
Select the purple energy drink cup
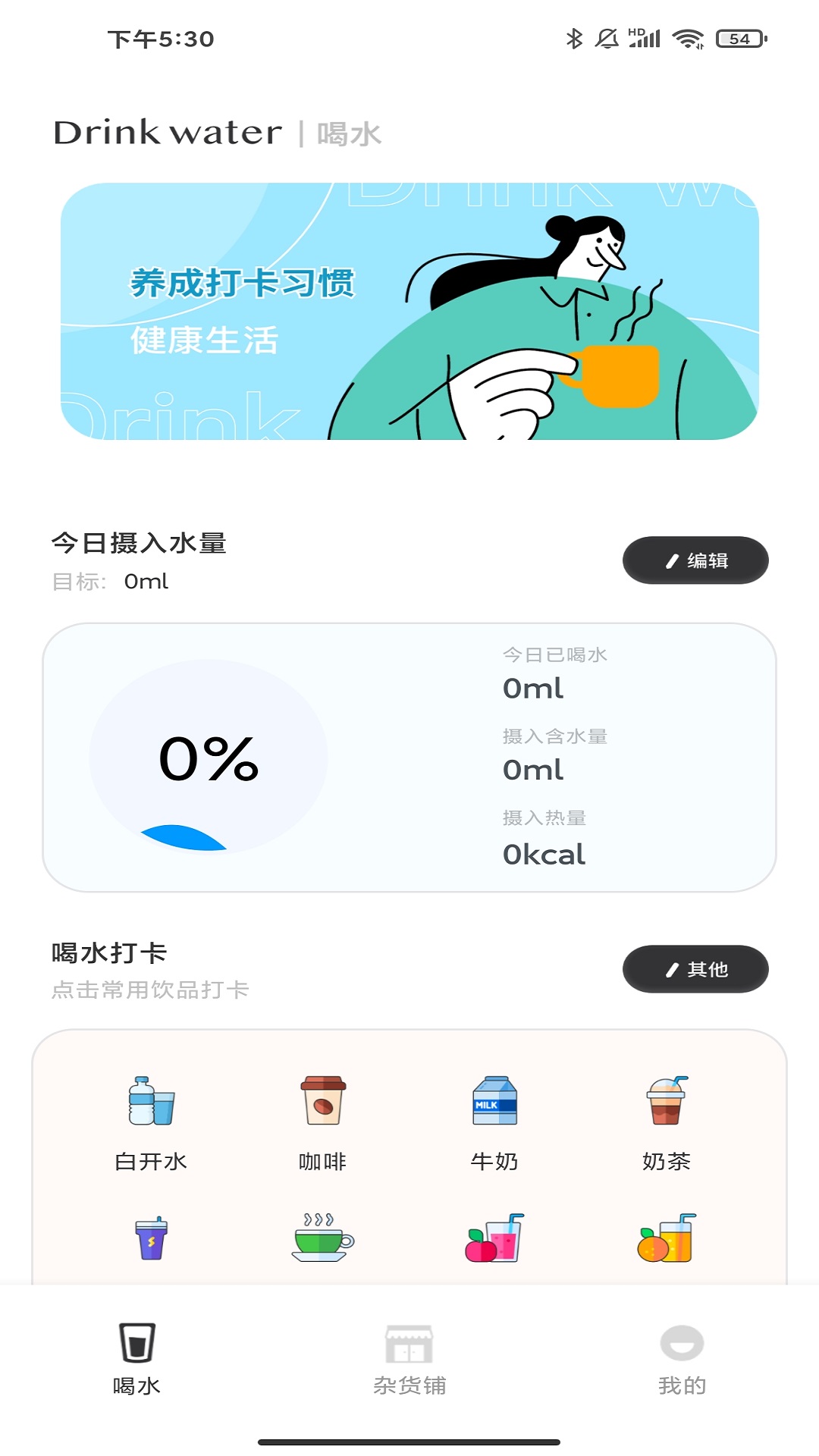pyautogui.click(x=151, y=1238)
